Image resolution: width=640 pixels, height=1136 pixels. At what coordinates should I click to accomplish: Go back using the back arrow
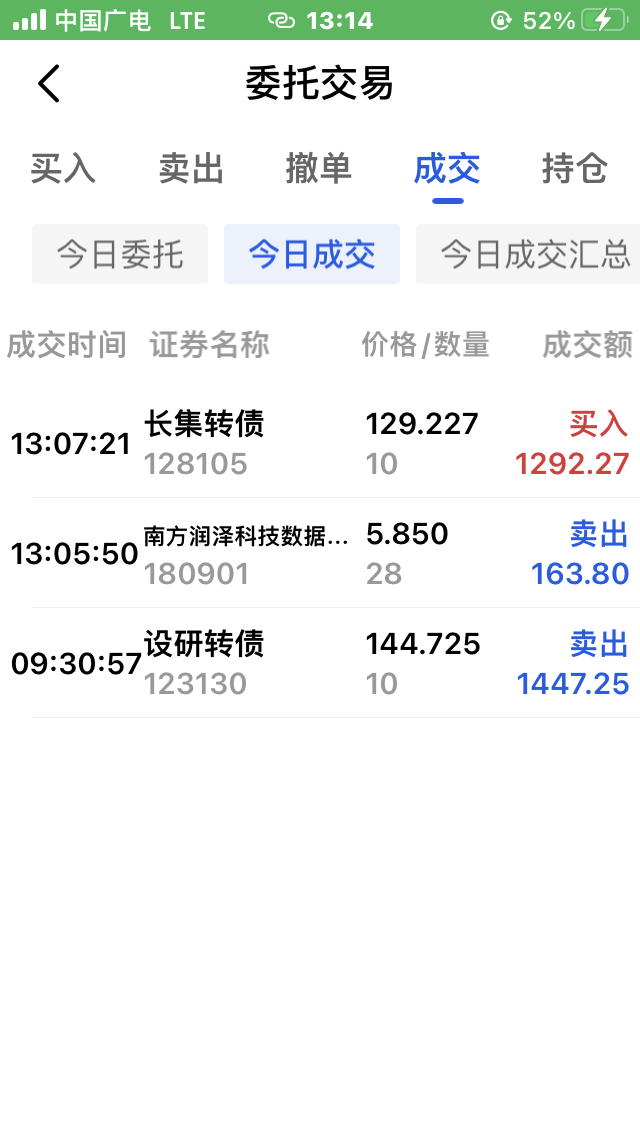coord(49,83)
